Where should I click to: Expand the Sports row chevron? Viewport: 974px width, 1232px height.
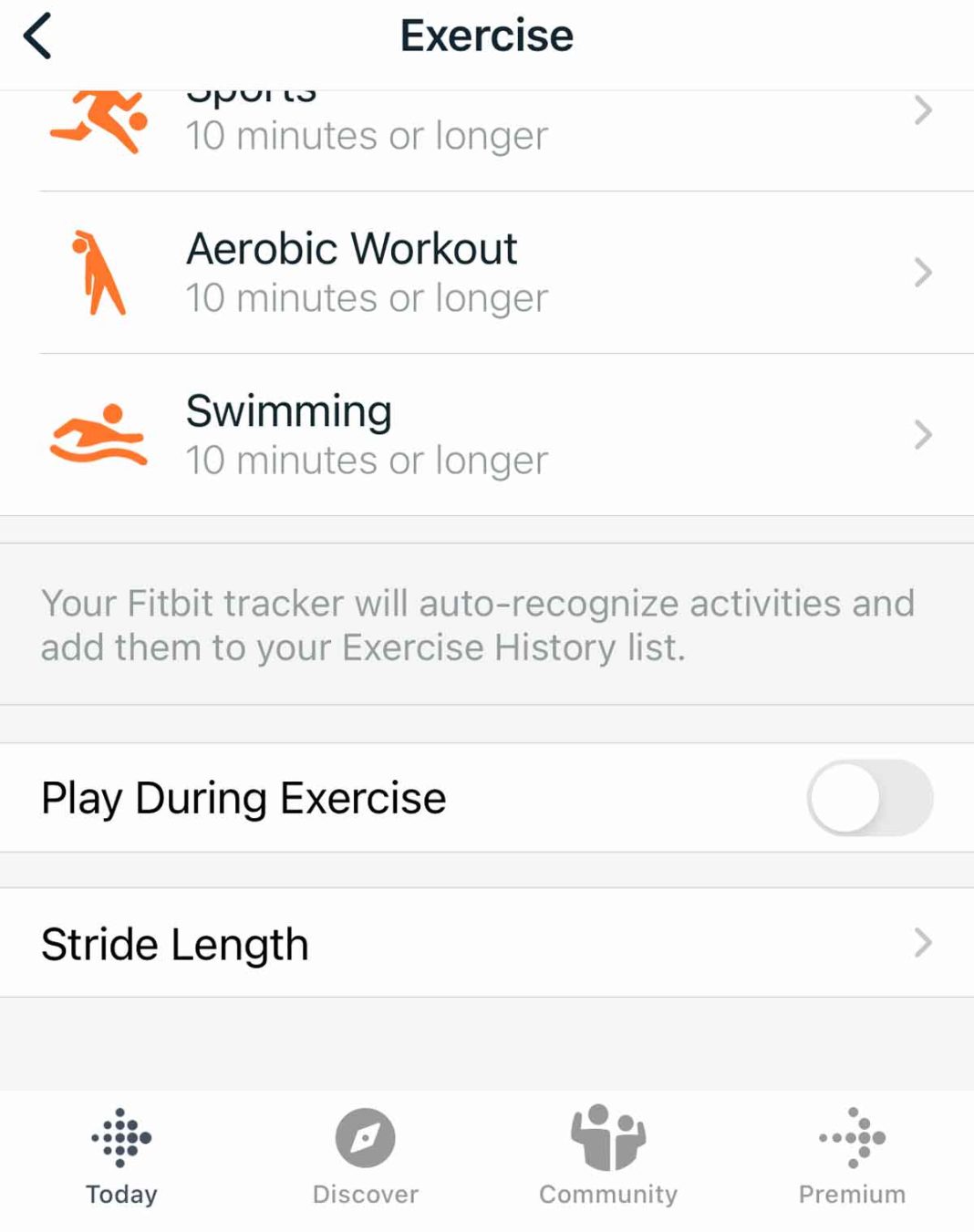click(923, 111)
